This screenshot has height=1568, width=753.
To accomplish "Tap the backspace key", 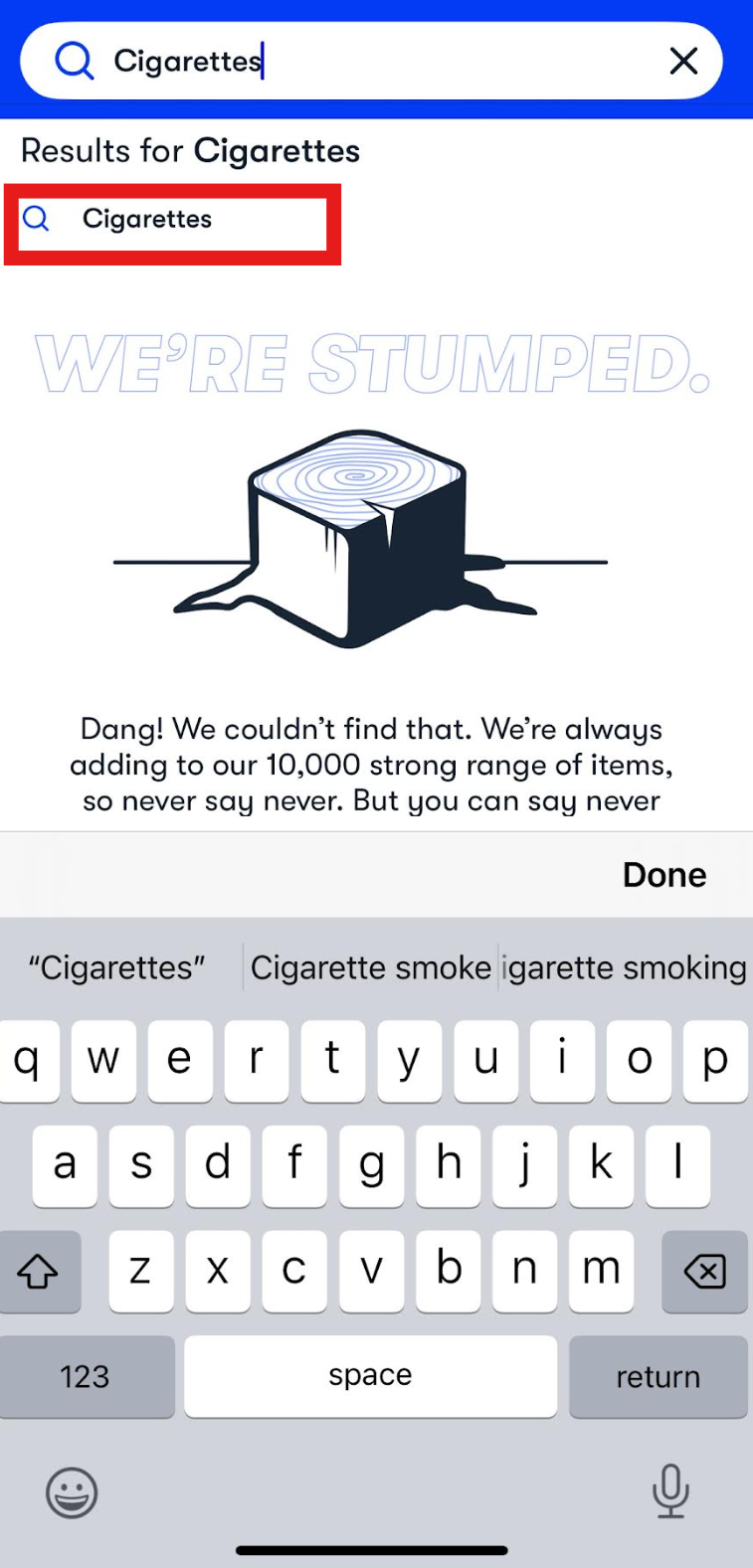I will 704,1271.
